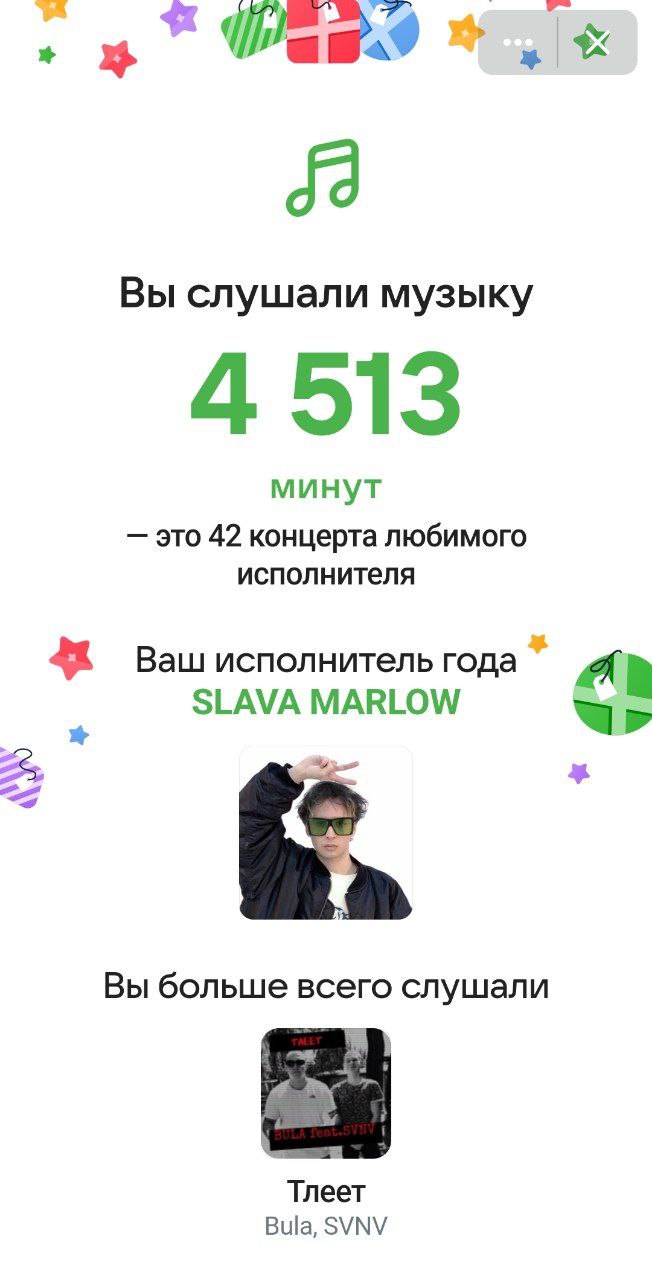The image size is (652, 1280).
Task: Open the track Тлеет by Bula, SVNV
Action: [x=325, y=1093]
